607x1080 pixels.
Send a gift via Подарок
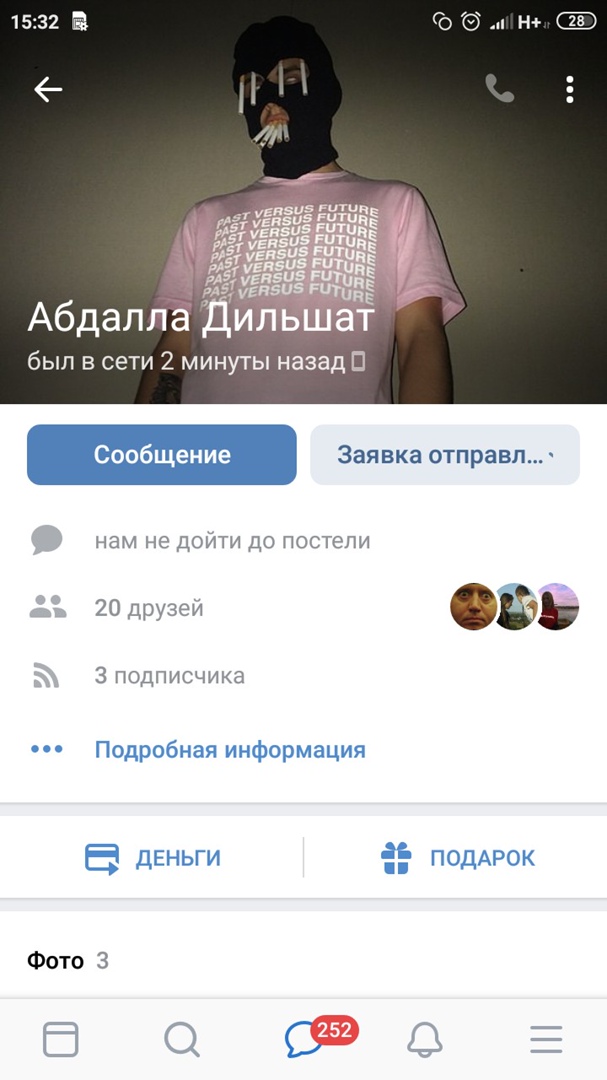(458, 858)
